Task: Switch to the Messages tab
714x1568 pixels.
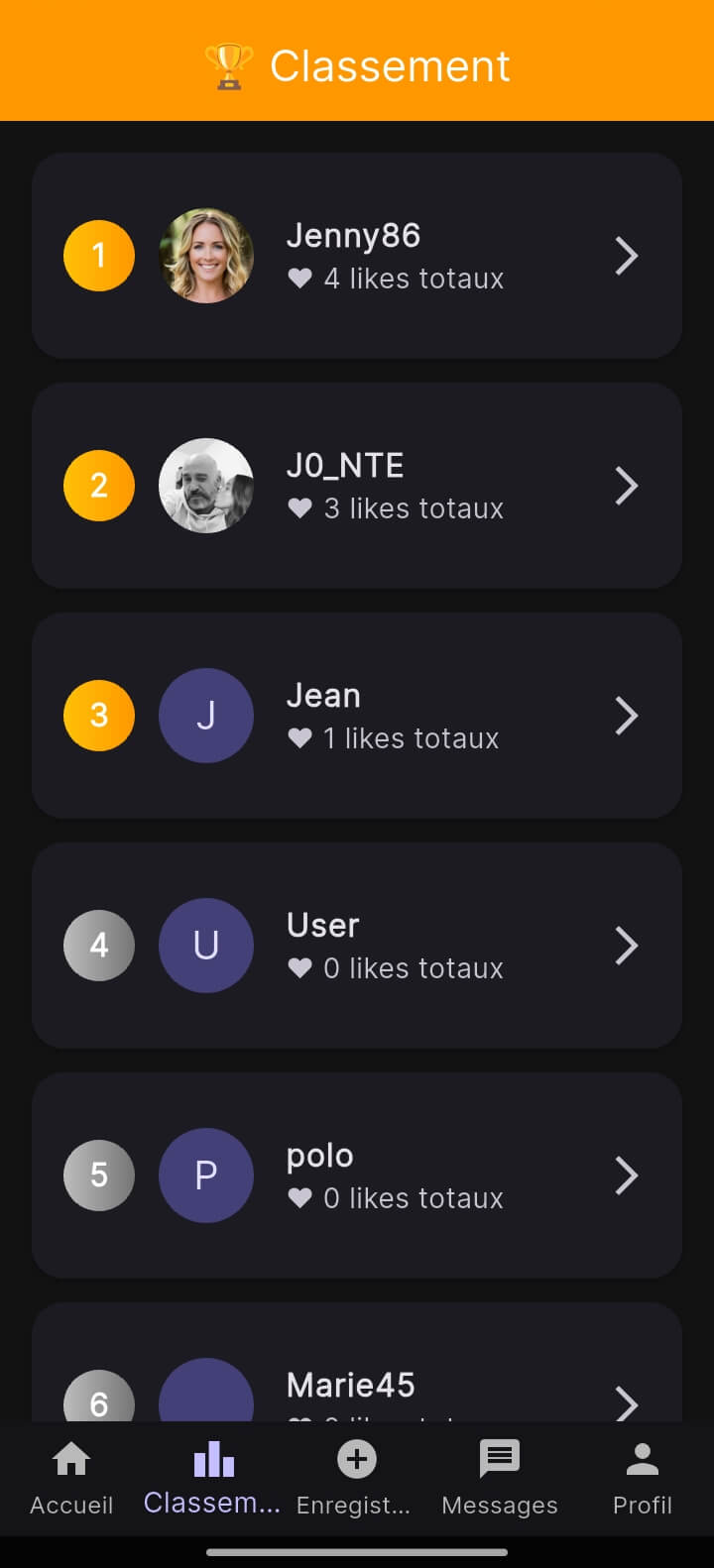Action: (x=499, y=1477)
